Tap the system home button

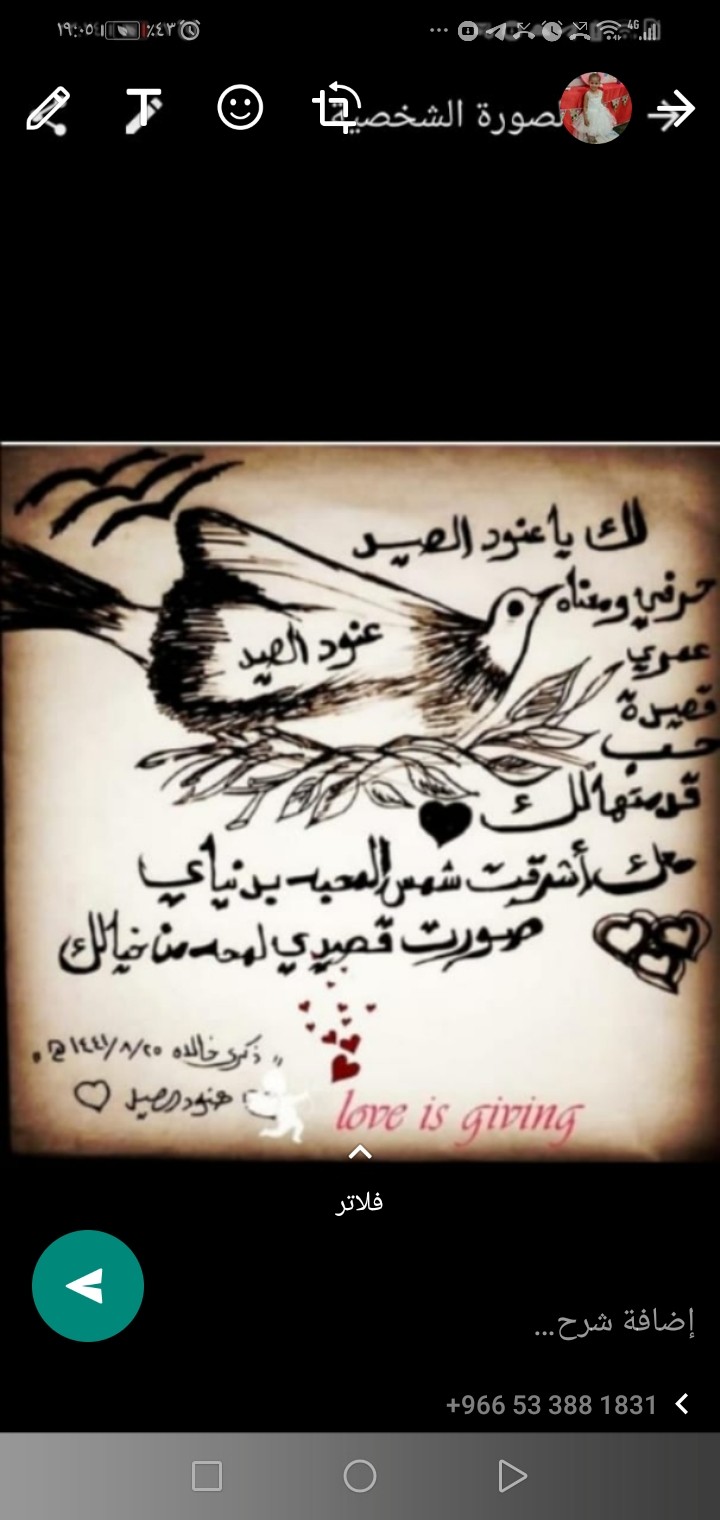tap(360, 1476)
